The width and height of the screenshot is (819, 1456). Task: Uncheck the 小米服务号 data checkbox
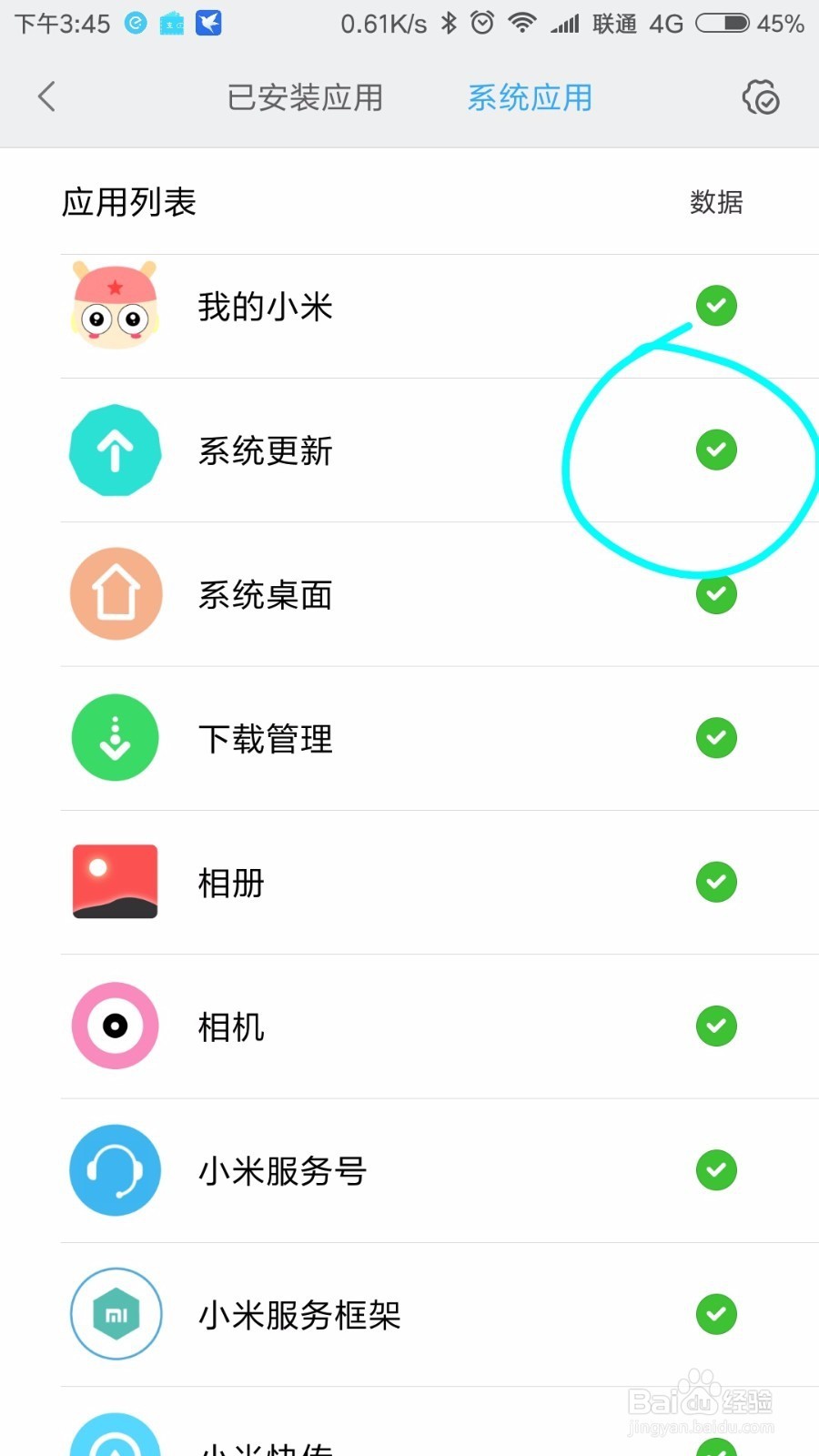coord(716,1170)
